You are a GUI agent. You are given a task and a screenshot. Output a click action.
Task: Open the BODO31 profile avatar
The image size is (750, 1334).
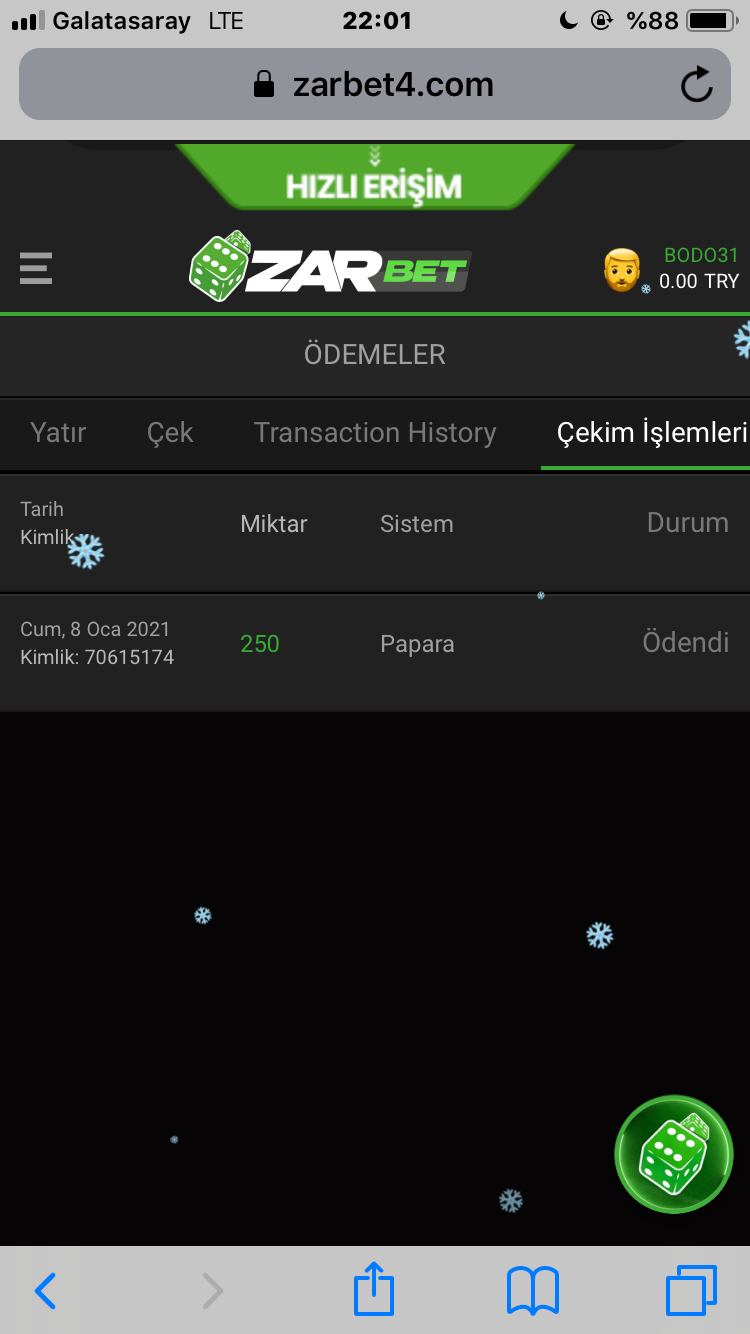[x=622, y=269]
